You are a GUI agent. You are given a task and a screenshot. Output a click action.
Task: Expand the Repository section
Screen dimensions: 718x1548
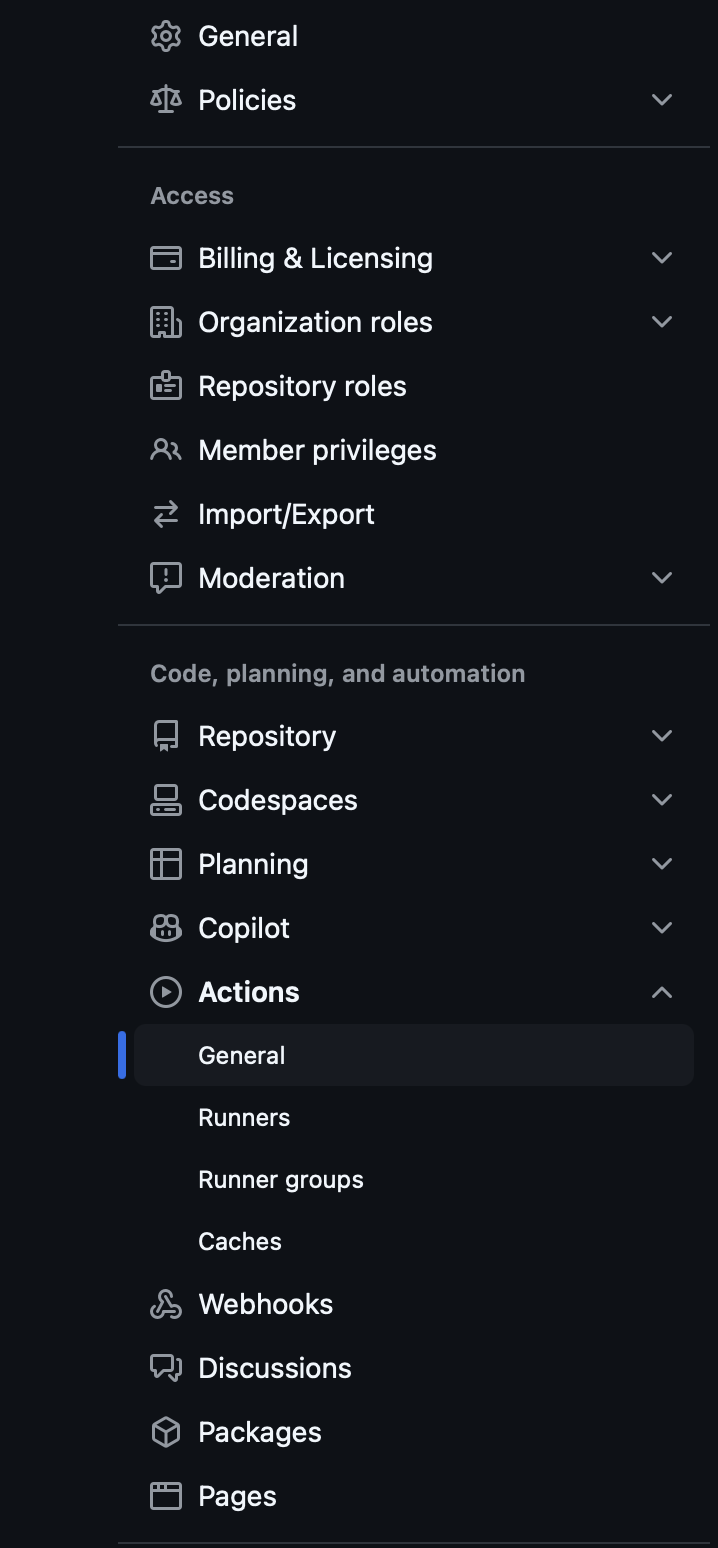(x=413, y=736)
